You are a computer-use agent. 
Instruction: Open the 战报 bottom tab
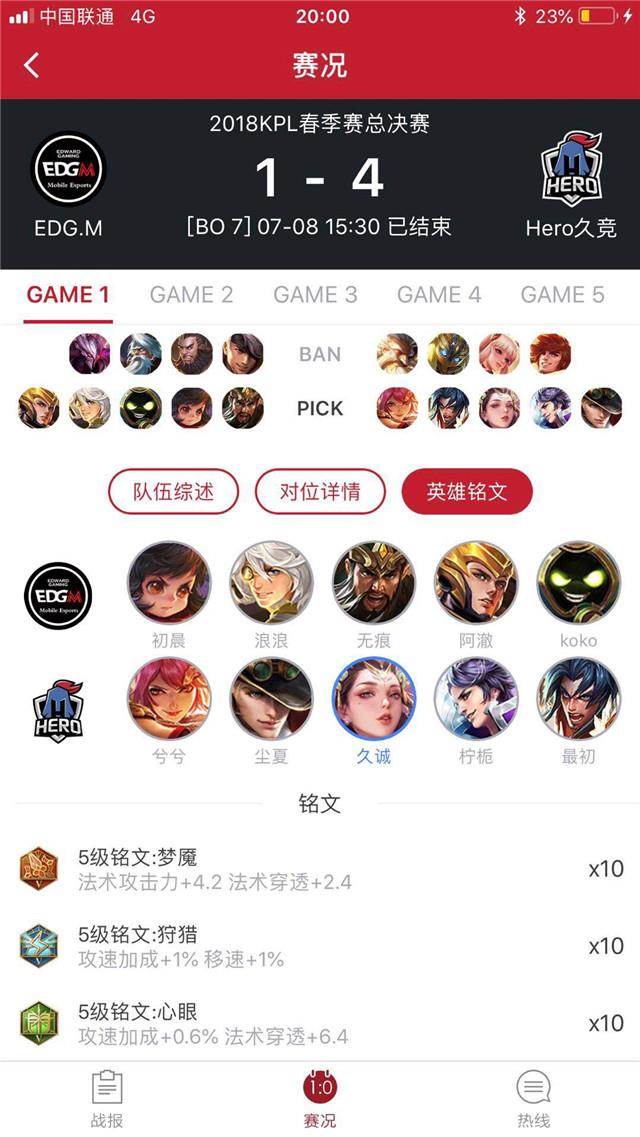(107, 1098)
